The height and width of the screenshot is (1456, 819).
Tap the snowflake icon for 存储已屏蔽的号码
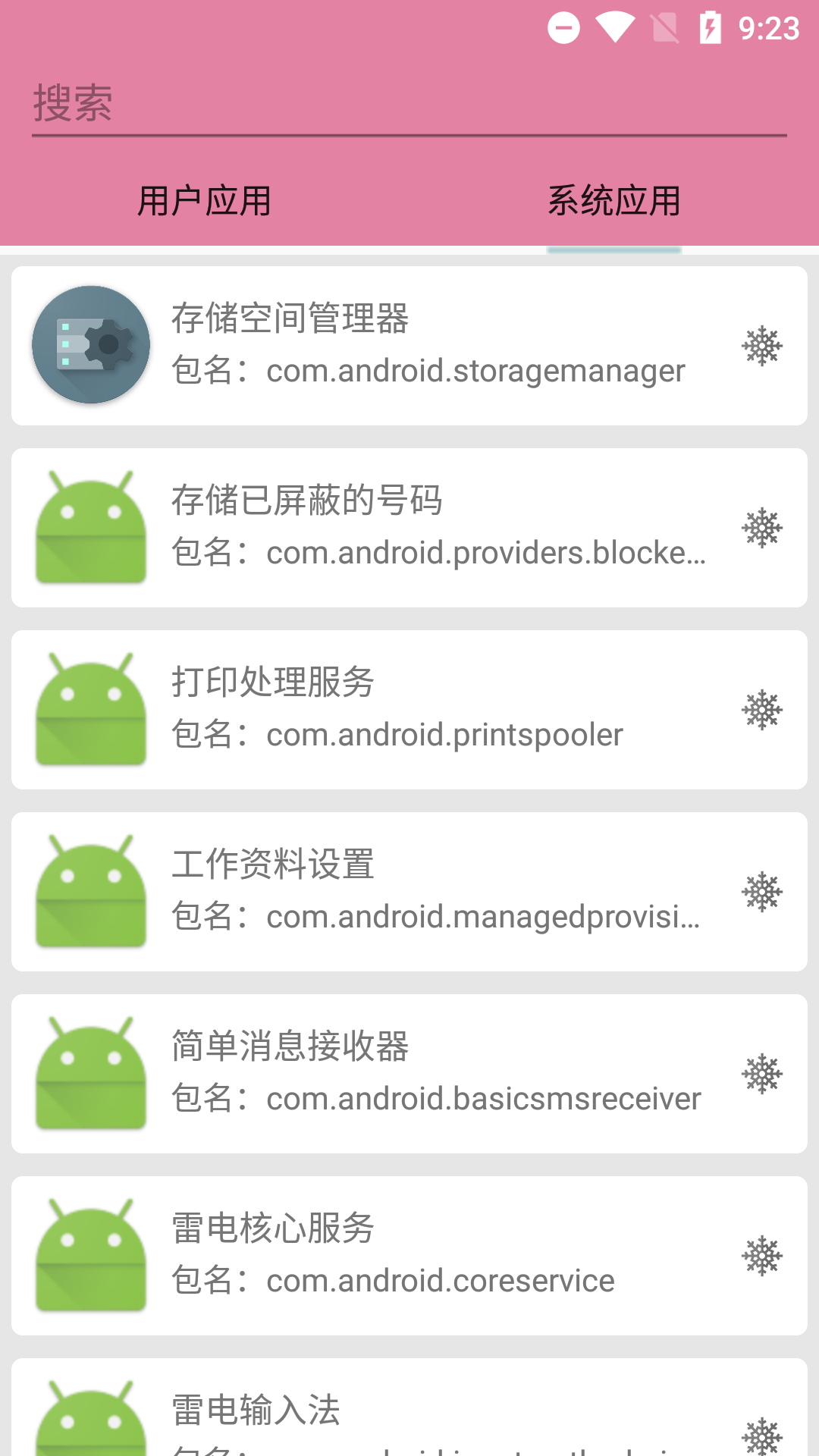point(761,529)
